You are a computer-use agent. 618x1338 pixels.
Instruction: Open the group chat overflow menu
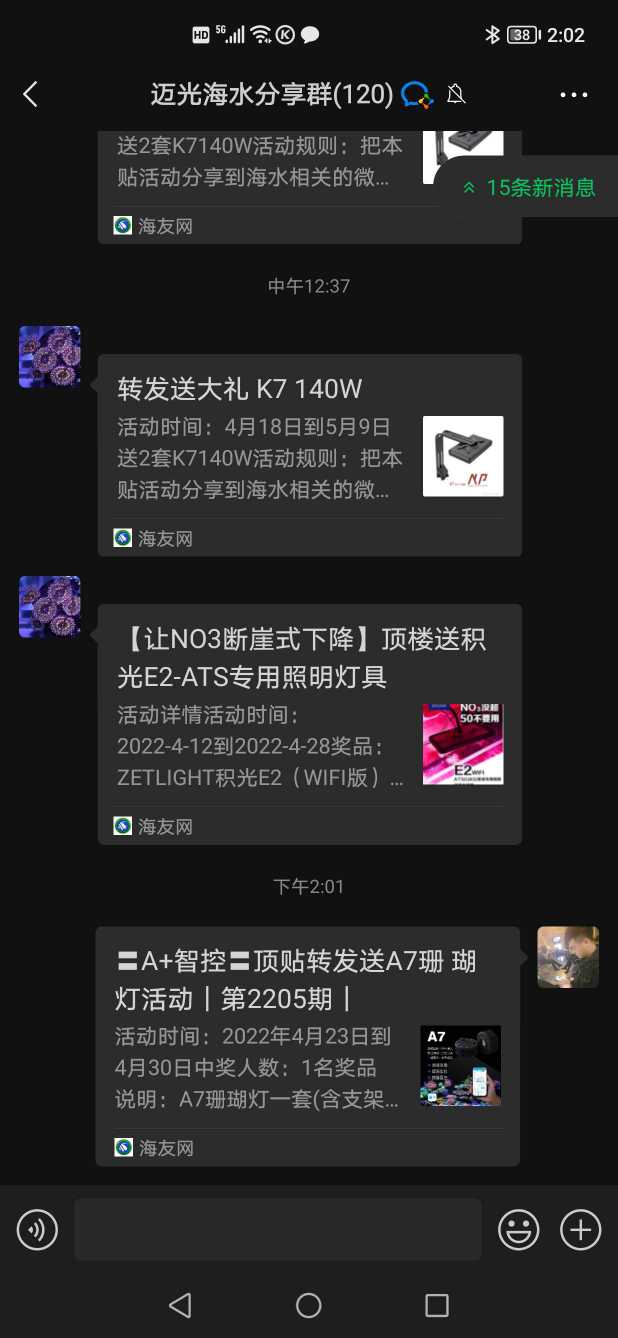[x=574, y=95]
